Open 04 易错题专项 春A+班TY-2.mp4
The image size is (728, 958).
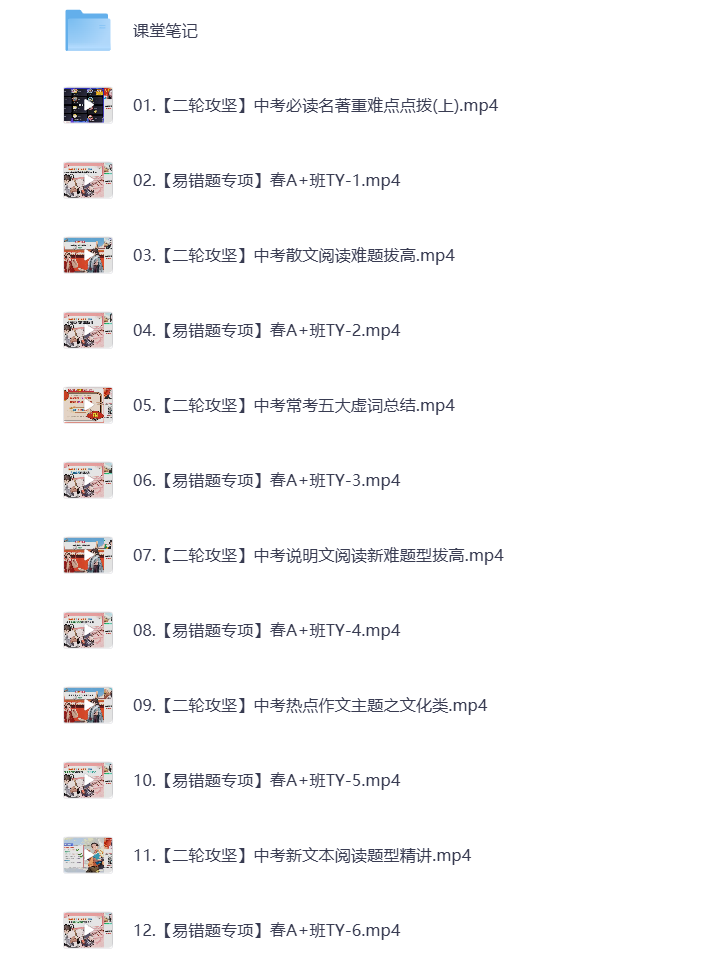point(266,330)
